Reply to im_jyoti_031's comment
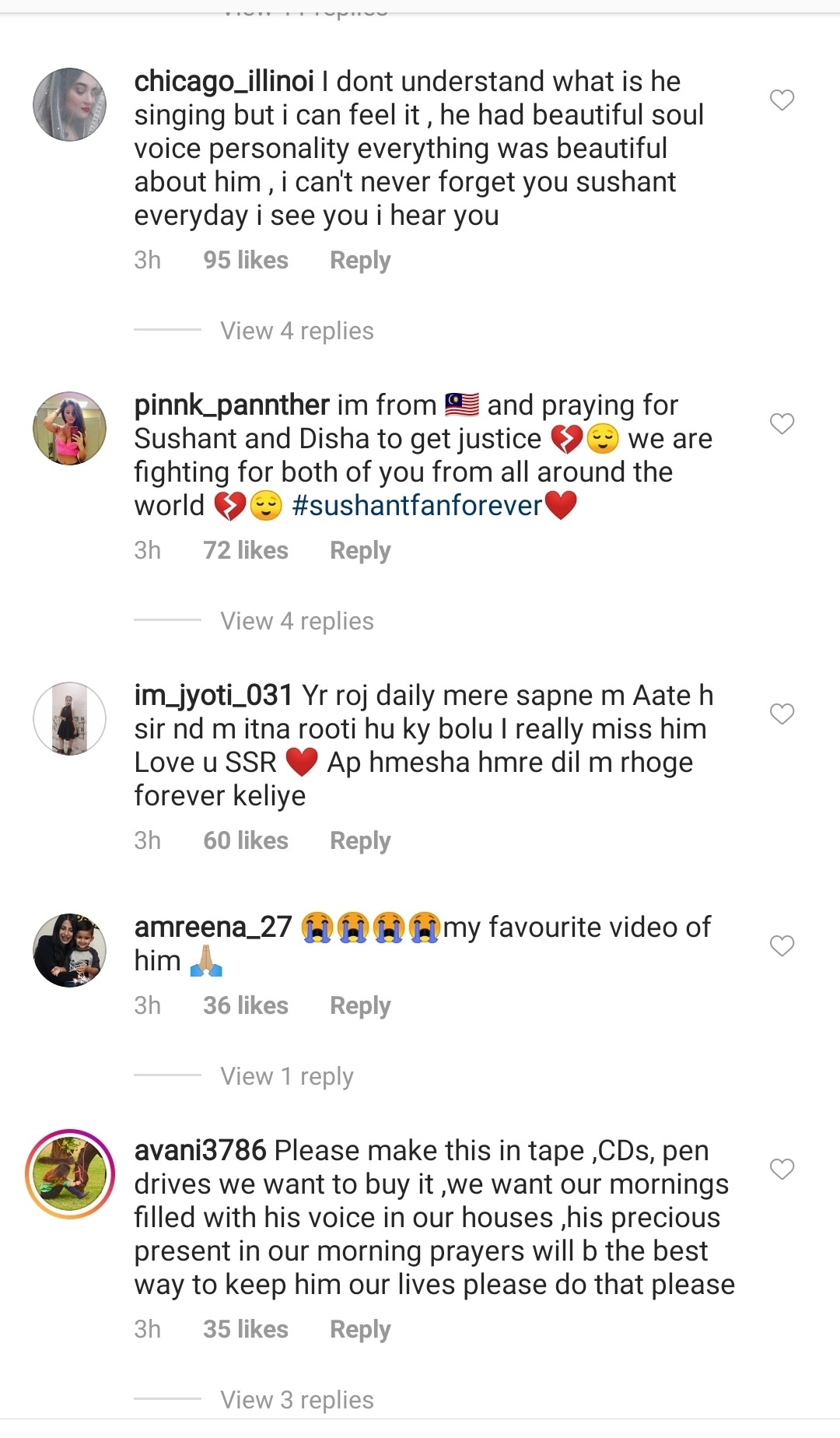This screenshot has height=1438, width=840. click(x=360, y=840)
